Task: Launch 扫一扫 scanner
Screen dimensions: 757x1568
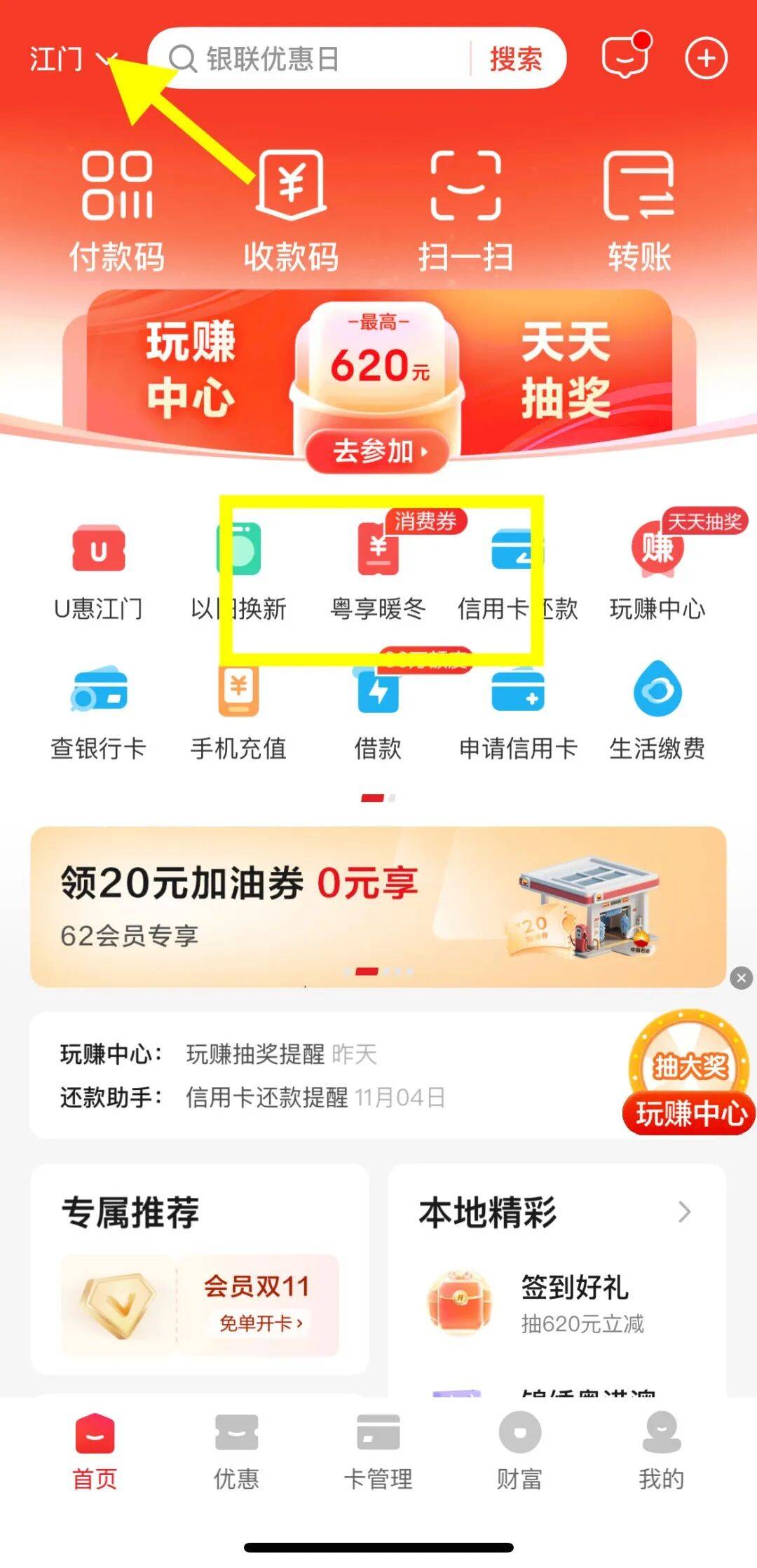Action: (465, 210)
